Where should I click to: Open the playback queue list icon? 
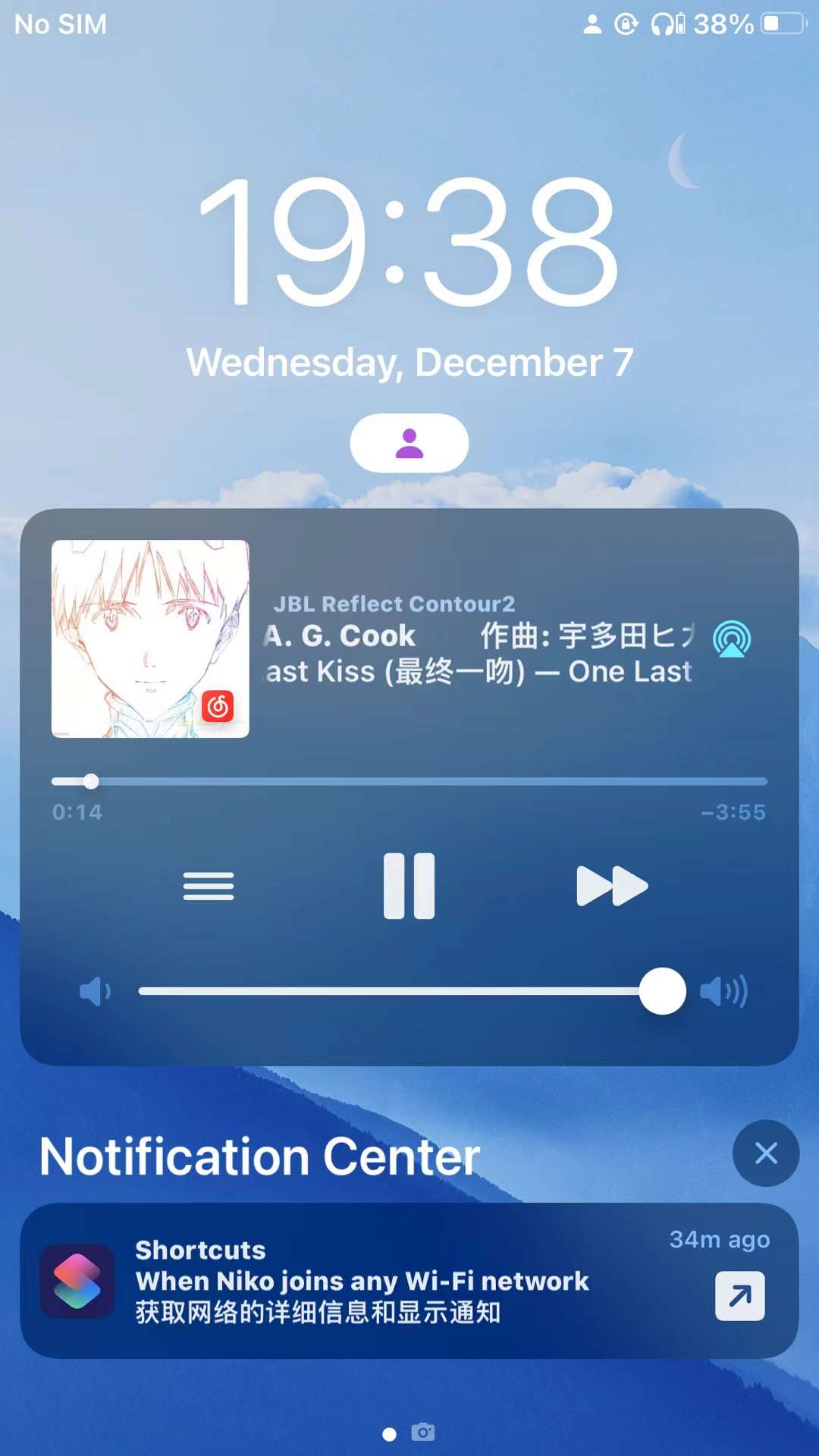209,886
